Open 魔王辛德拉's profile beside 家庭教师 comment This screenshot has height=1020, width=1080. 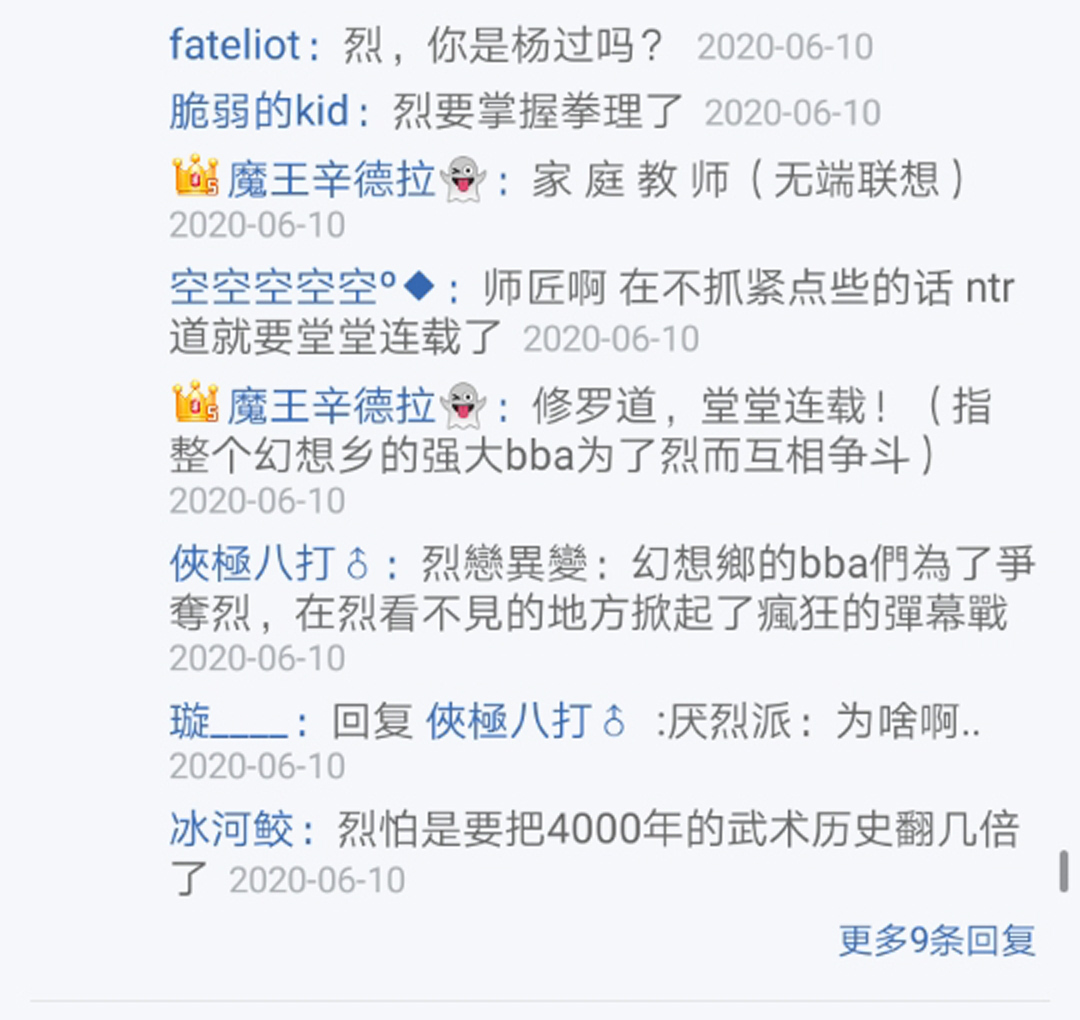[x=331, y=181]
